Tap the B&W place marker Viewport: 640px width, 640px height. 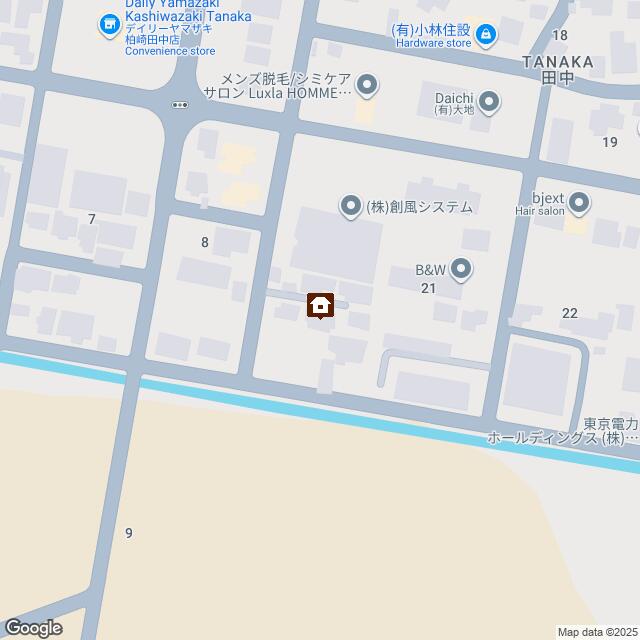[x=461, y=268]
